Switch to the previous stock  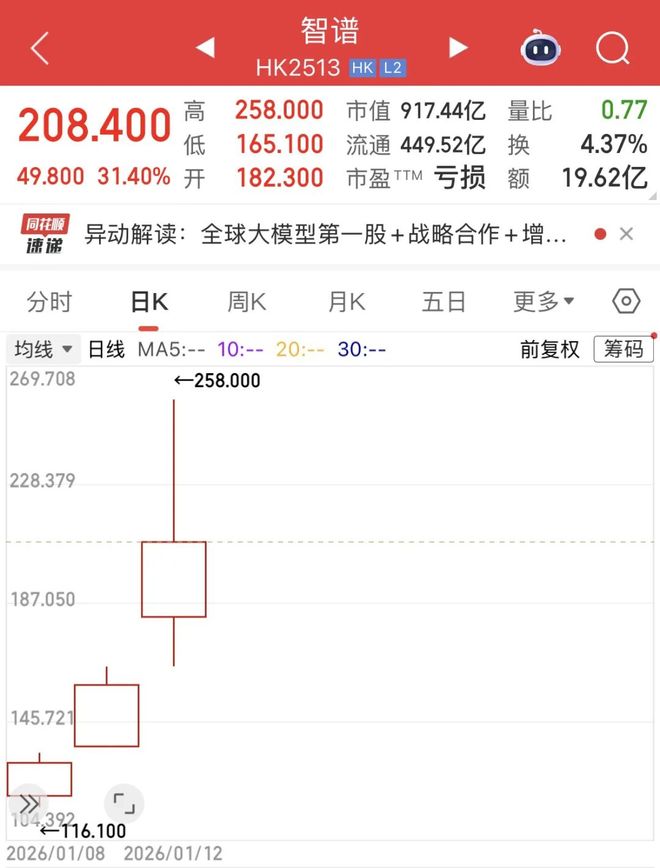pyautogui.click(x=204, y=47)
